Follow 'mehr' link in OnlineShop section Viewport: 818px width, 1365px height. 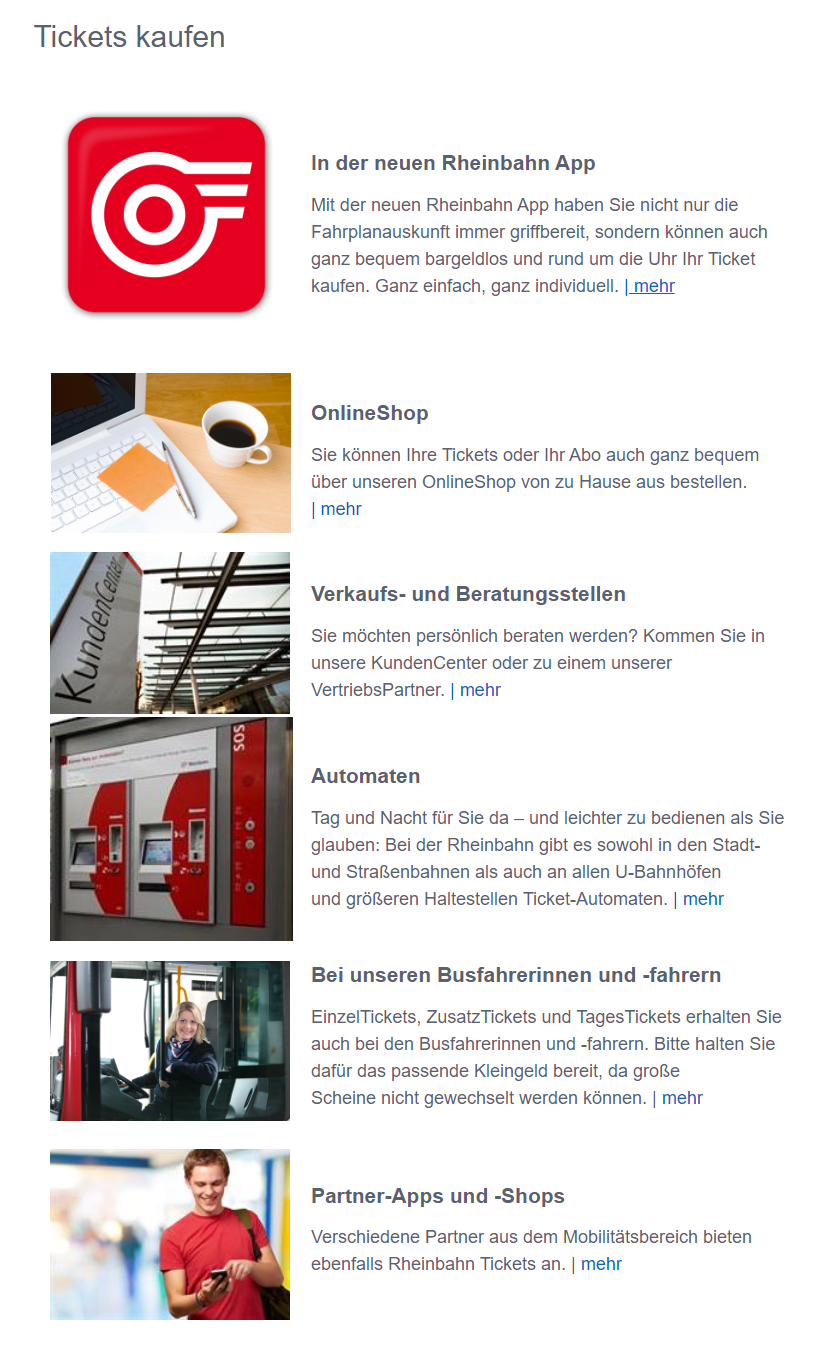[341, 509]
